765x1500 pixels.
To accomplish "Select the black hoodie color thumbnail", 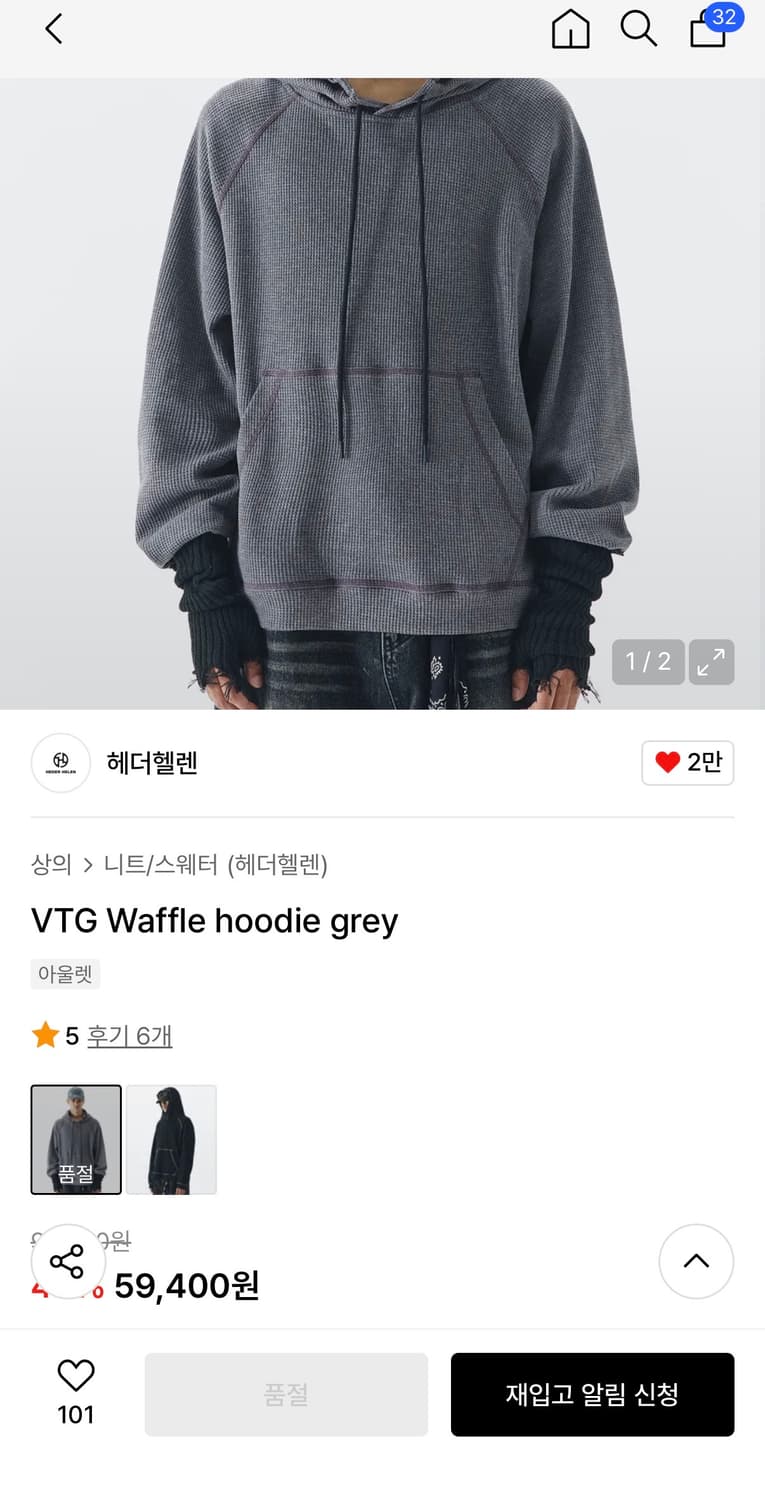I will tap(171, 1139).
